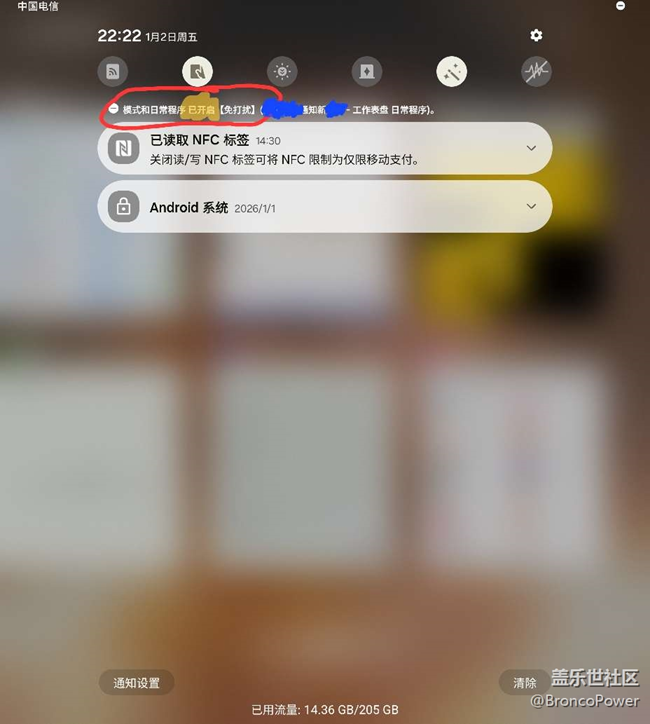The height and width of the screenshot is (724, 650).
Task: Clear all notifications with 清除
Action: tap(524, 683)
